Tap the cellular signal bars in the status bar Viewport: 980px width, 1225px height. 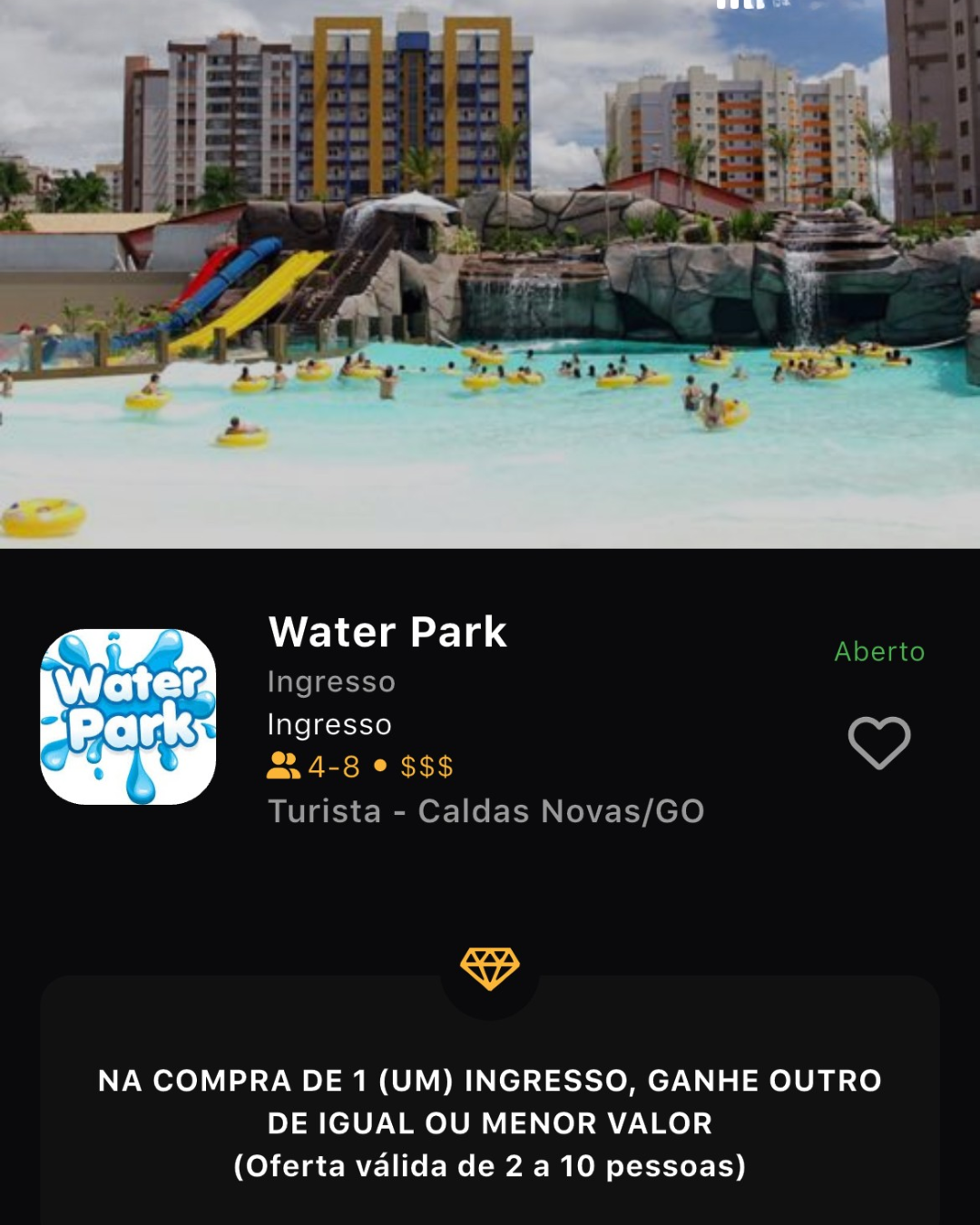pyautogui.click(x=740, y=7)
